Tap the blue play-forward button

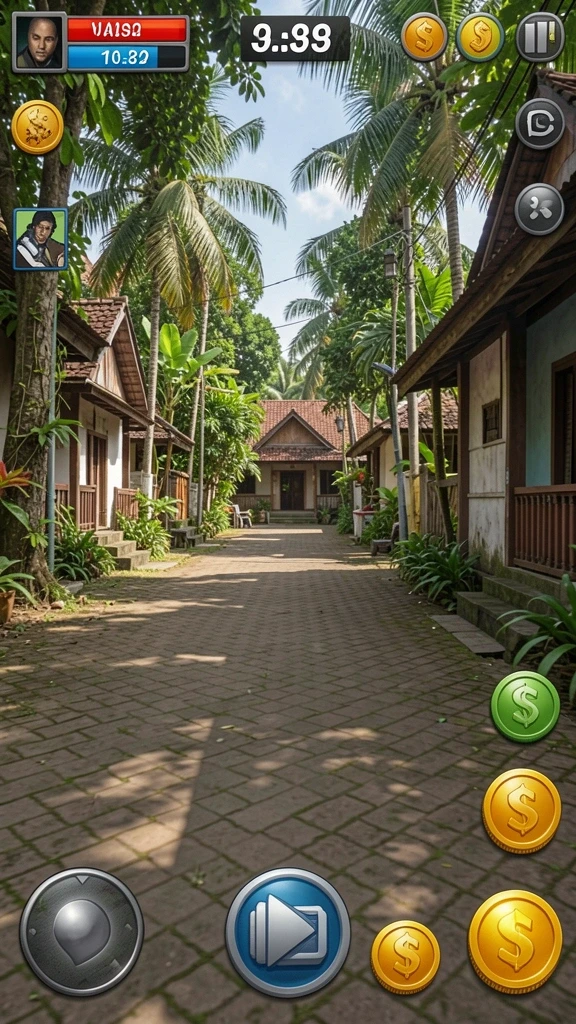[288, 931]
